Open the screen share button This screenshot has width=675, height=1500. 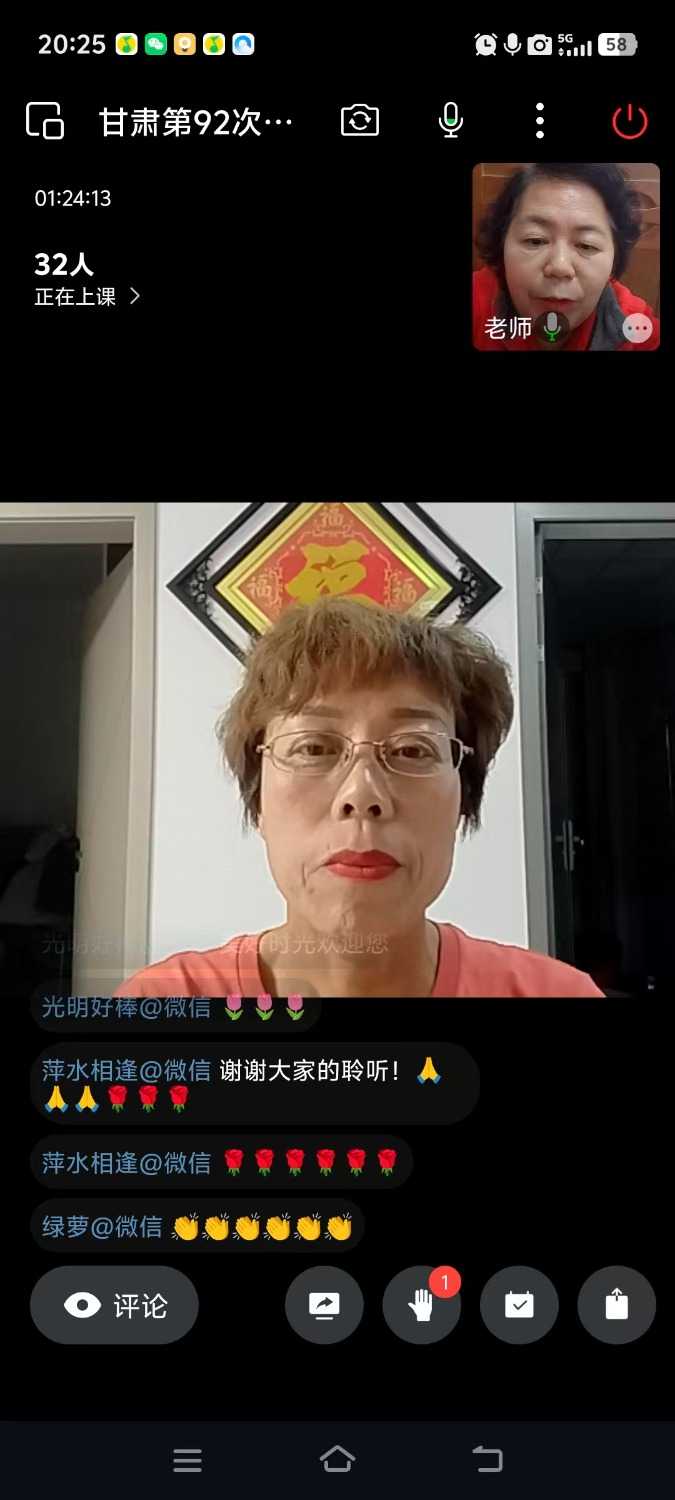[324, 1305]
